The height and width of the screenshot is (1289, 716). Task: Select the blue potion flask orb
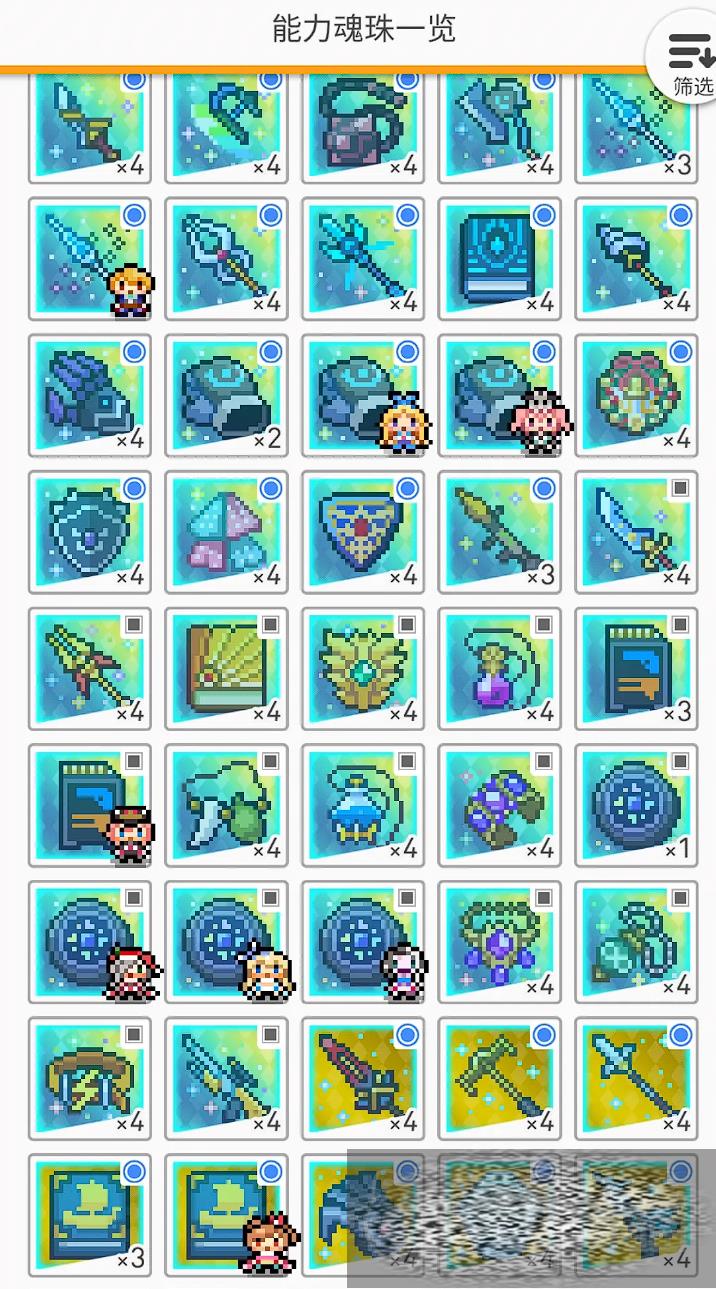[362, 805]
